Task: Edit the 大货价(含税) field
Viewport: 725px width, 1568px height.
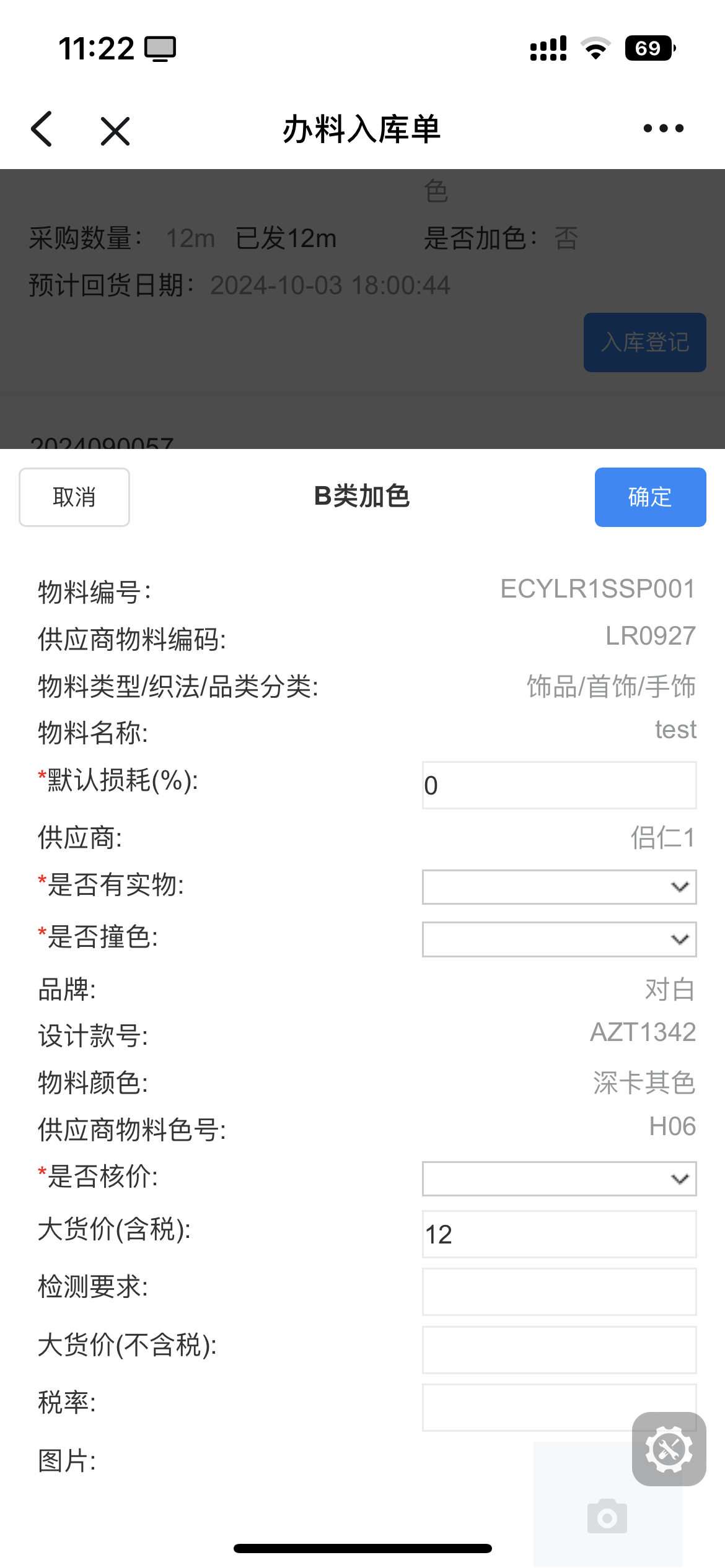Action: (x=559, y=1234)
